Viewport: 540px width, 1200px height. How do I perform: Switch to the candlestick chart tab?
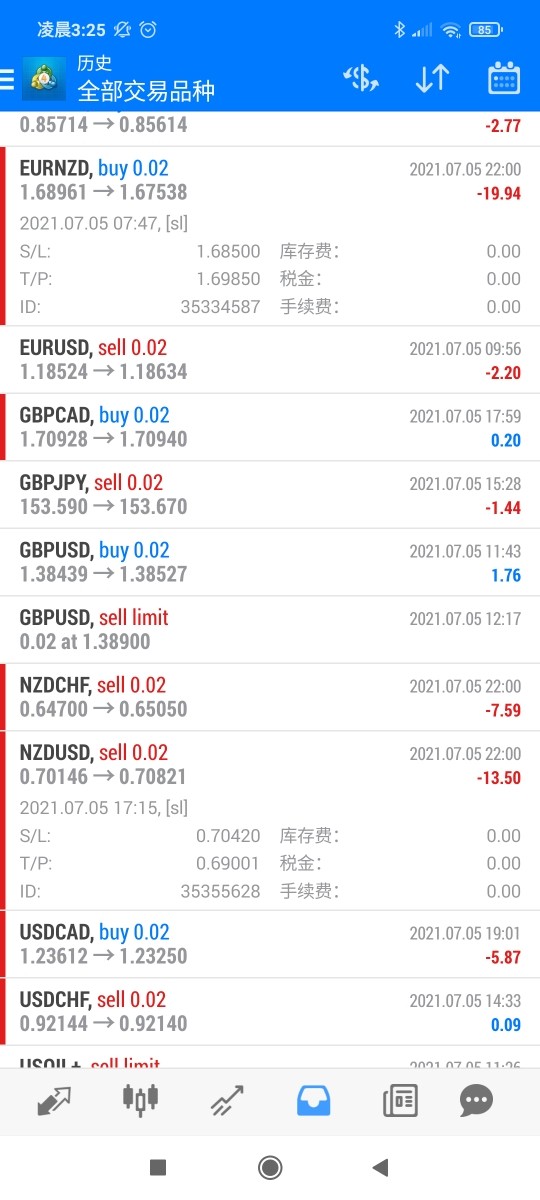[140, 1100]
